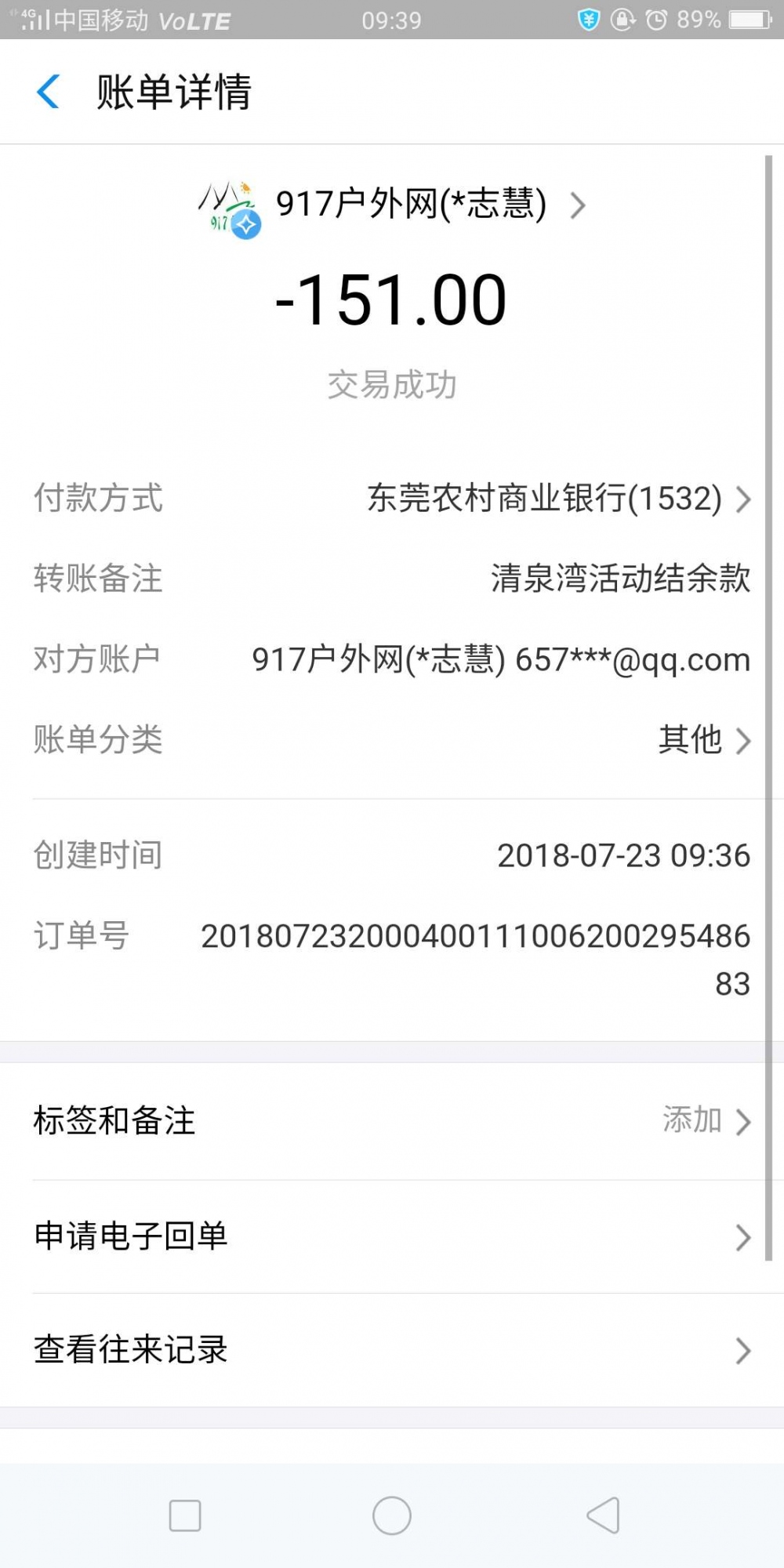Select the 账单详情 title text

point(174,91)
